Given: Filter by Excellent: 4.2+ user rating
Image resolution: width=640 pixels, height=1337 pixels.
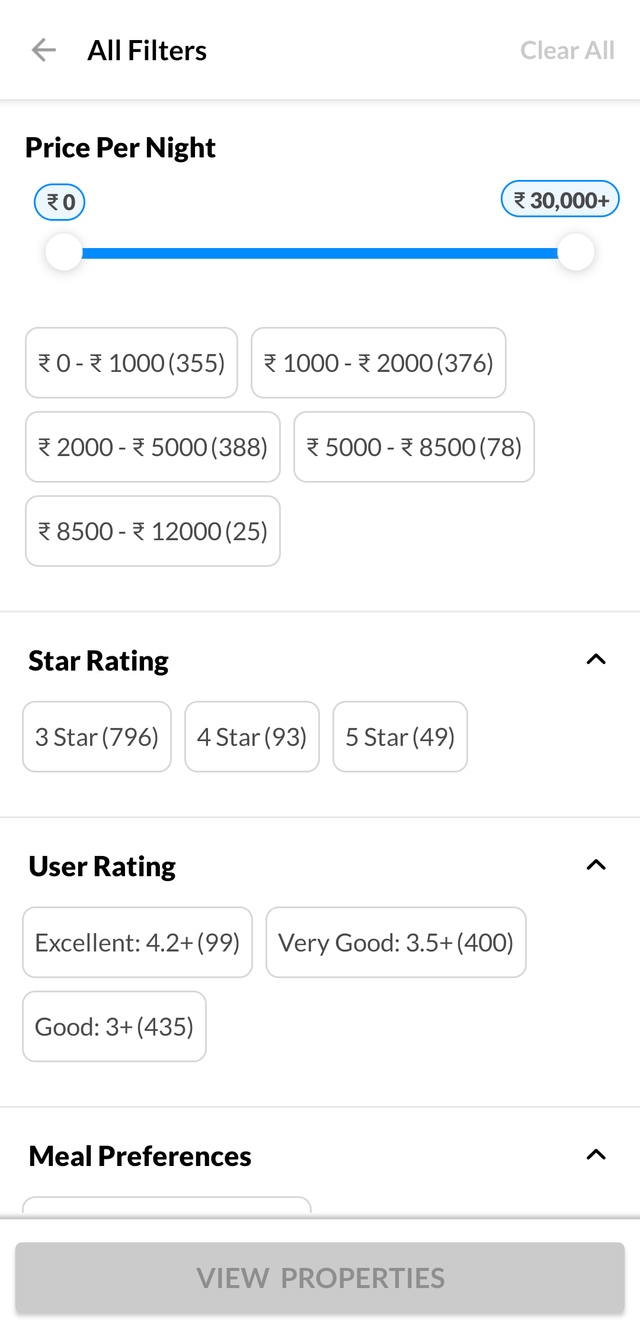Looking at the screenshot, I should click(137, 942).
